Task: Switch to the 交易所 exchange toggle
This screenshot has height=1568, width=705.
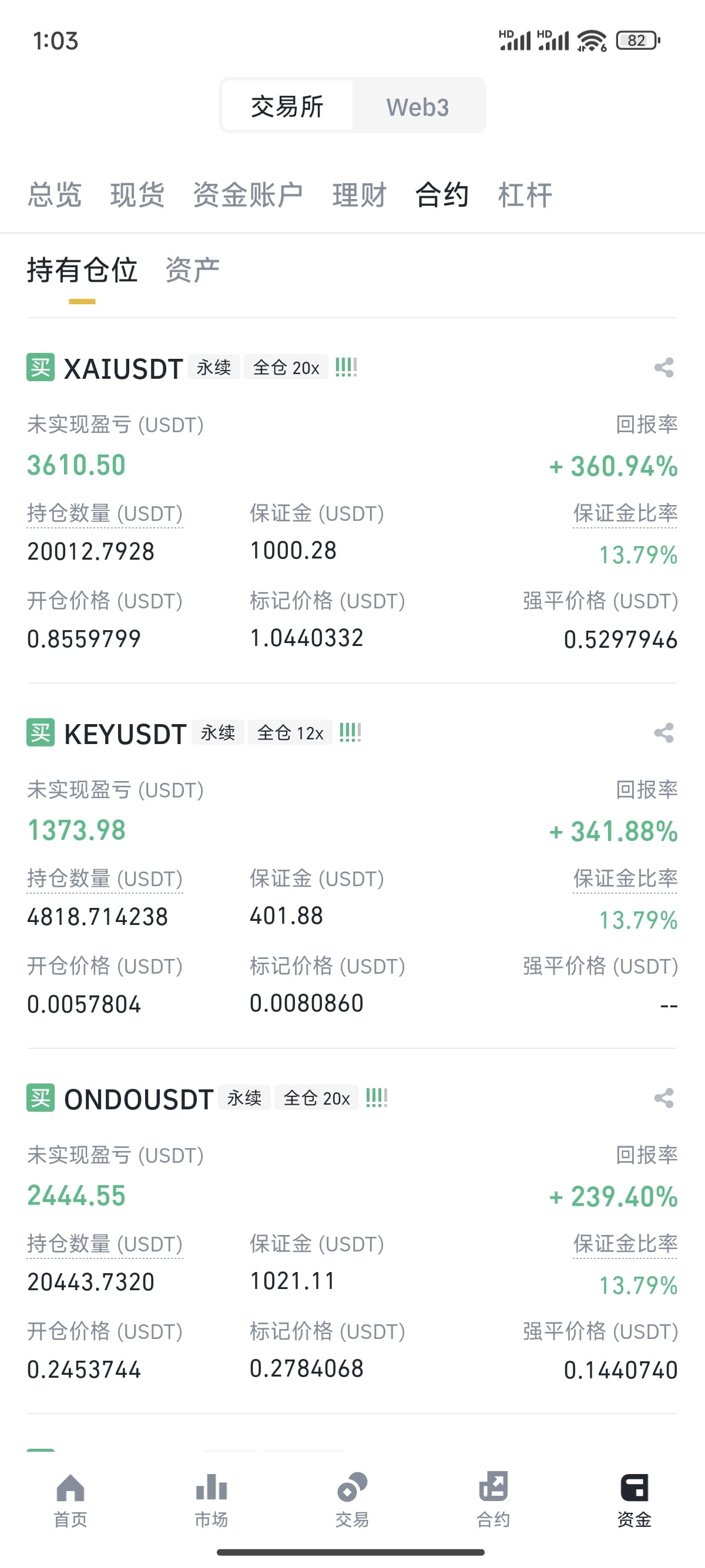Action: [x=287, y=105]
